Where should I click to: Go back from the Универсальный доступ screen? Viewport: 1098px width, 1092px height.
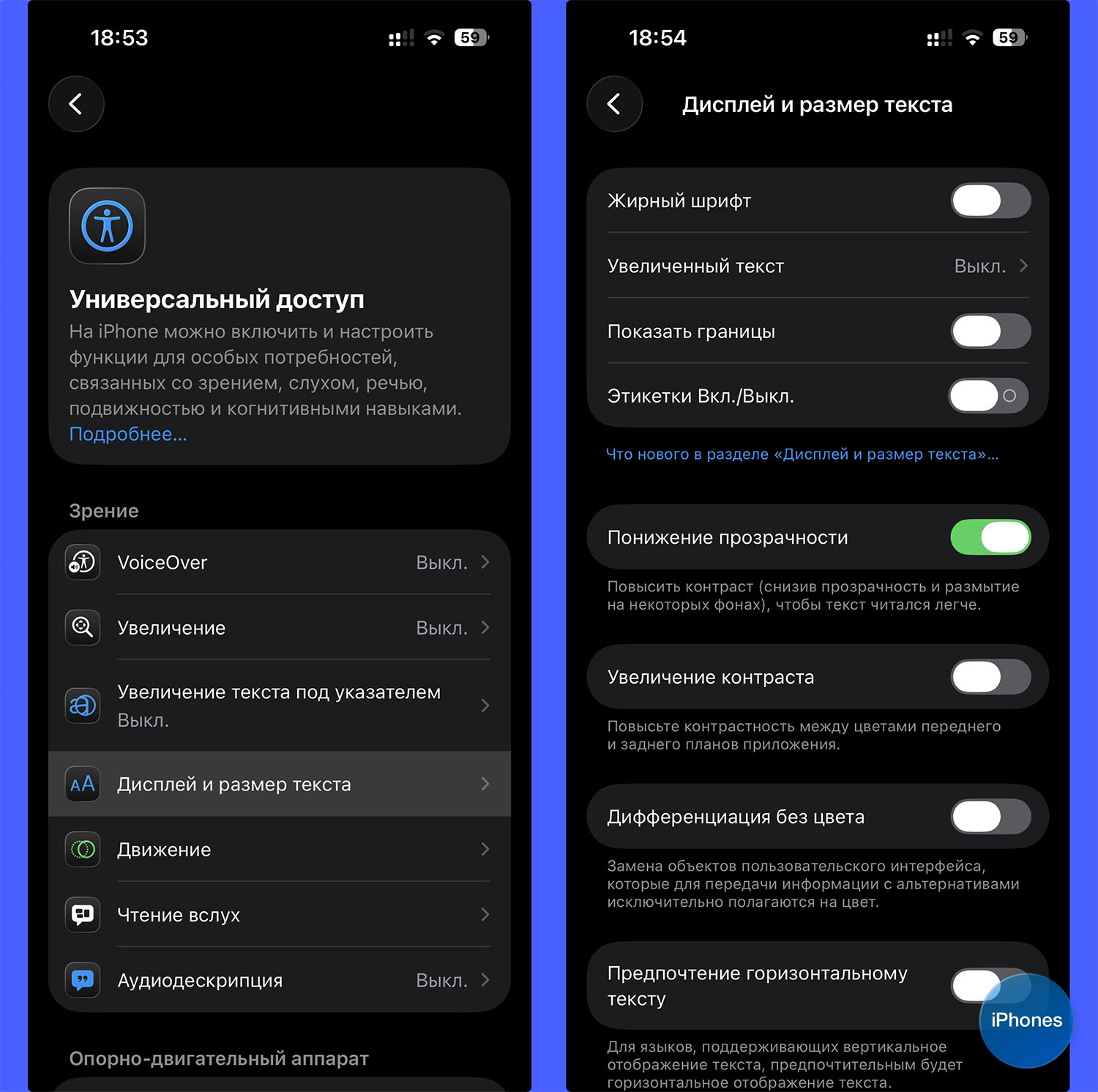pyautogui.click(x=76, y=104)
